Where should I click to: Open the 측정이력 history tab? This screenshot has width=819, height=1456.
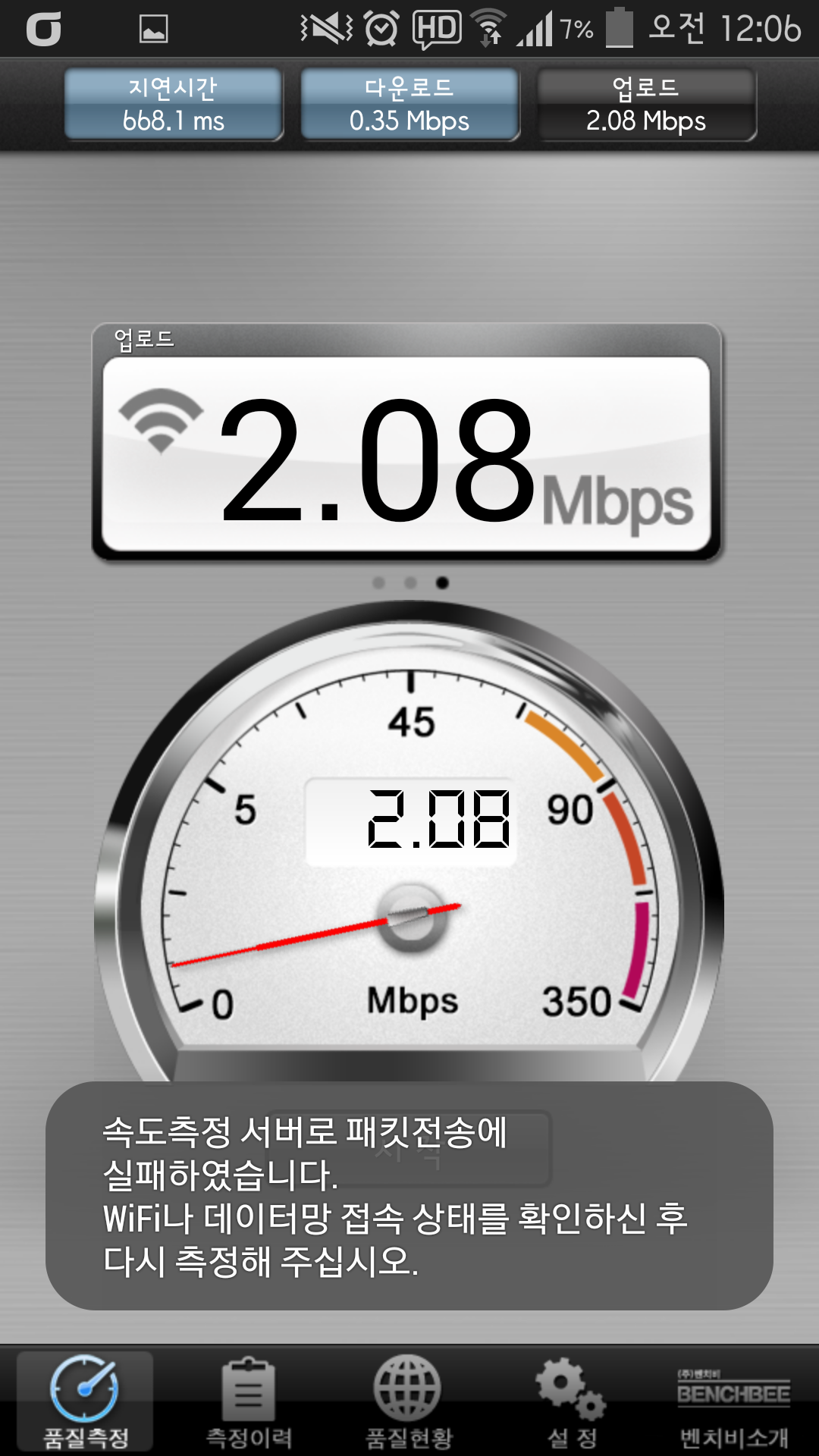[248, 1401]
